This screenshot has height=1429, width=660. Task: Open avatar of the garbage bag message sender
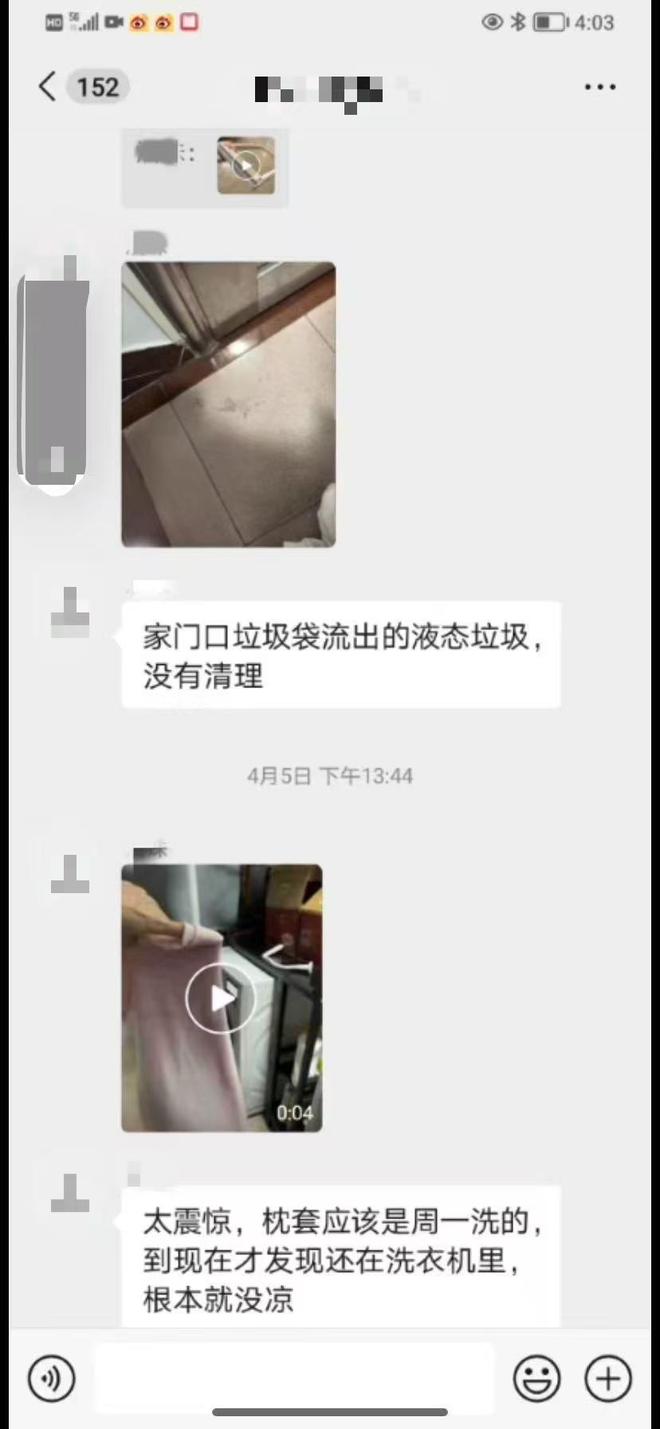70,612
